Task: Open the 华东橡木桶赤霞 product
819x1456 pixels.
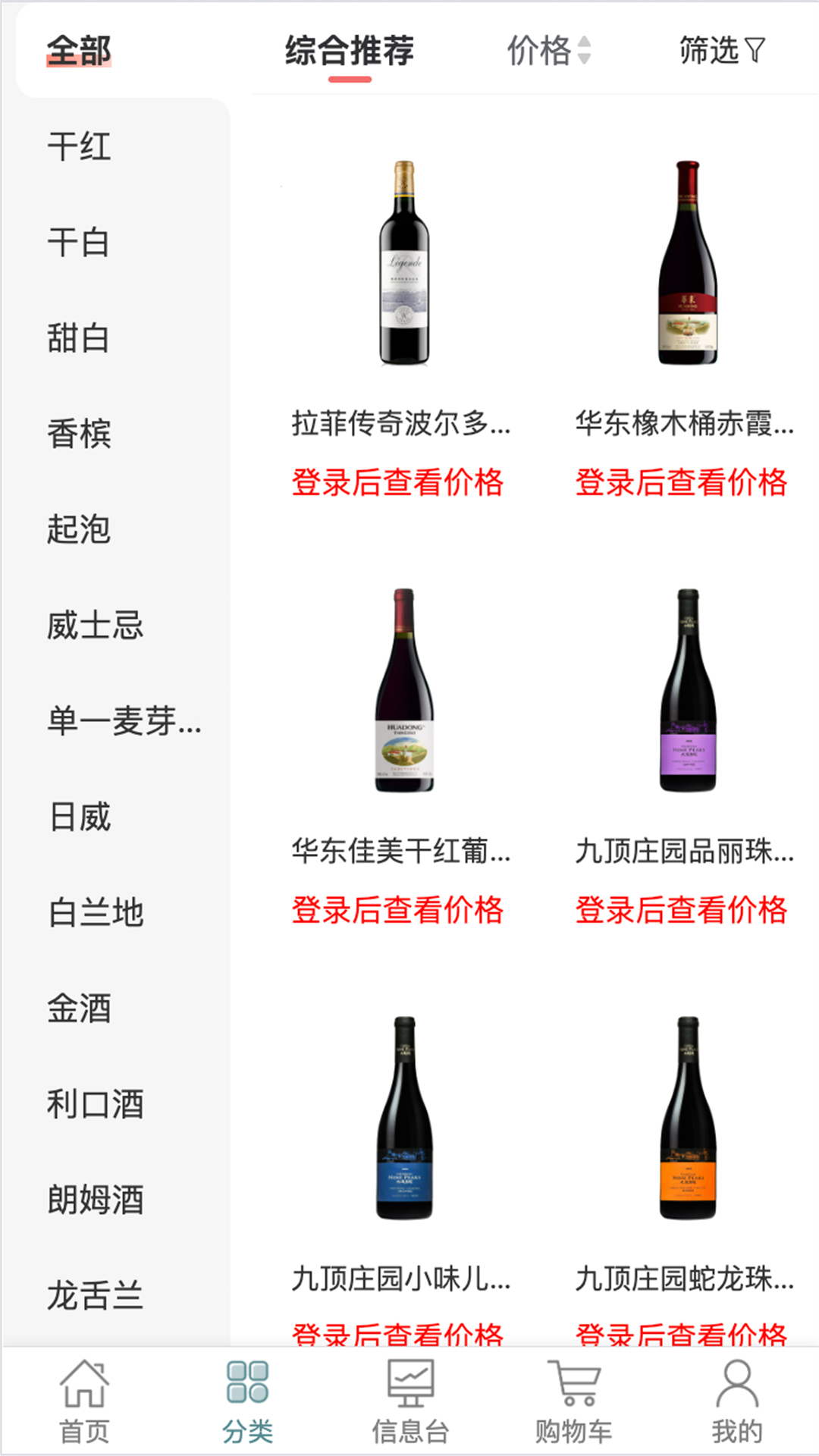Action: [x=686, y=303]
